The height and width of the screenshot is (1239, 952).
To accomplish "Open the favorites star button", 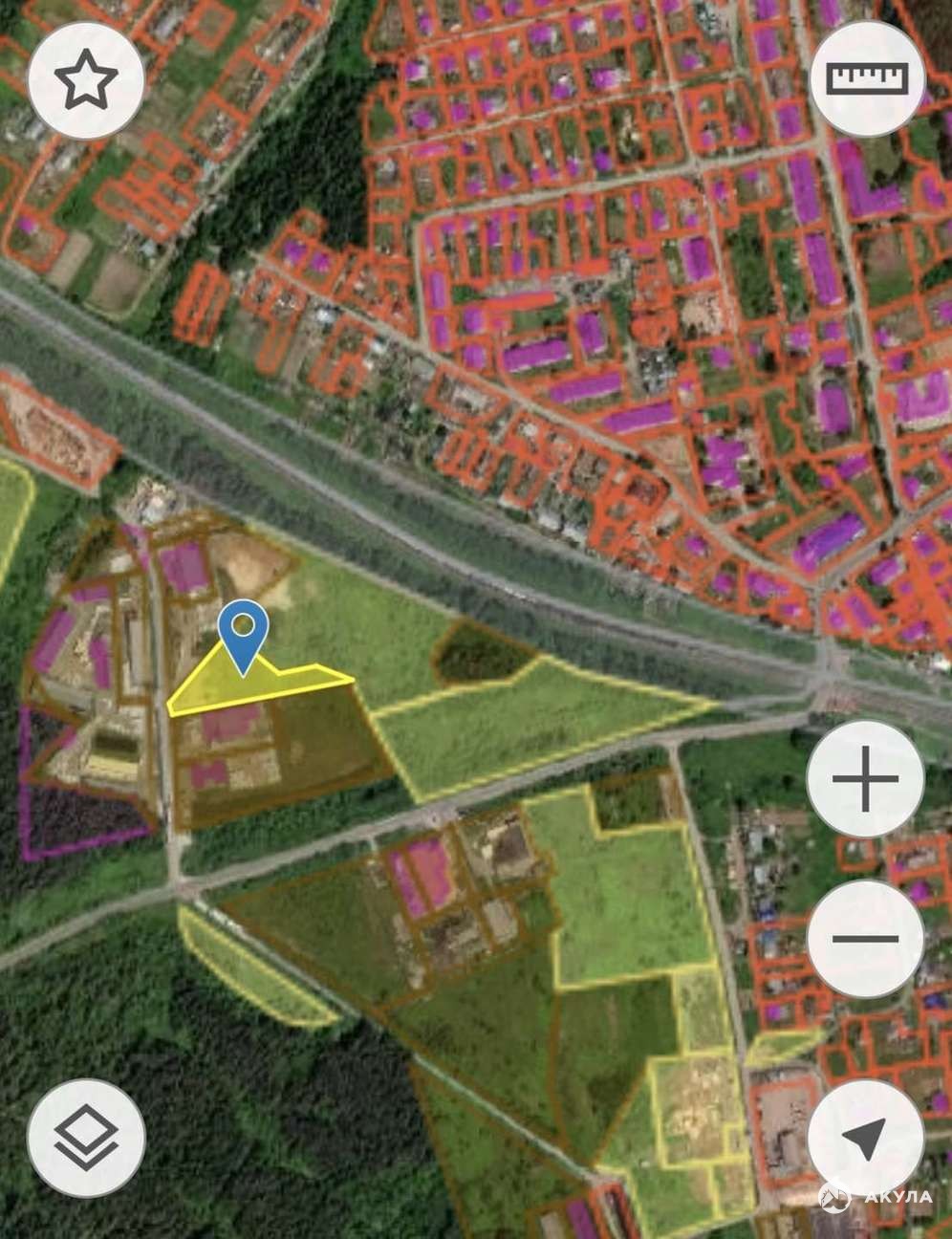I will click(x=86, y=81).
